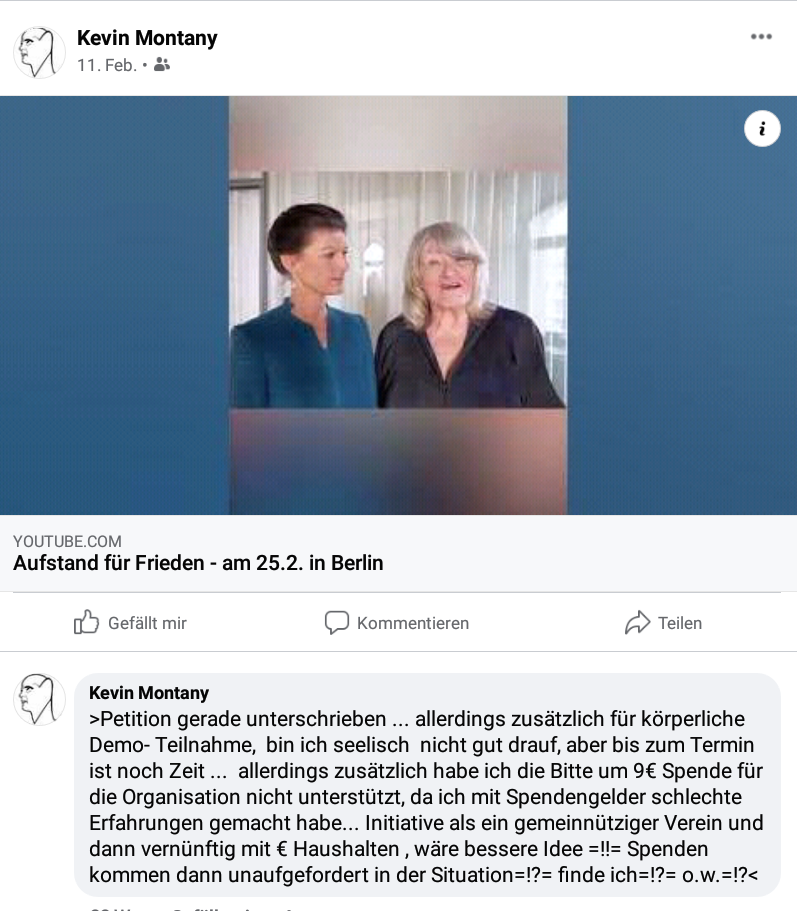Tap the profile picture next to the comment
The image size is (797, 911).
pyautogui.click(x=39, y=698)
